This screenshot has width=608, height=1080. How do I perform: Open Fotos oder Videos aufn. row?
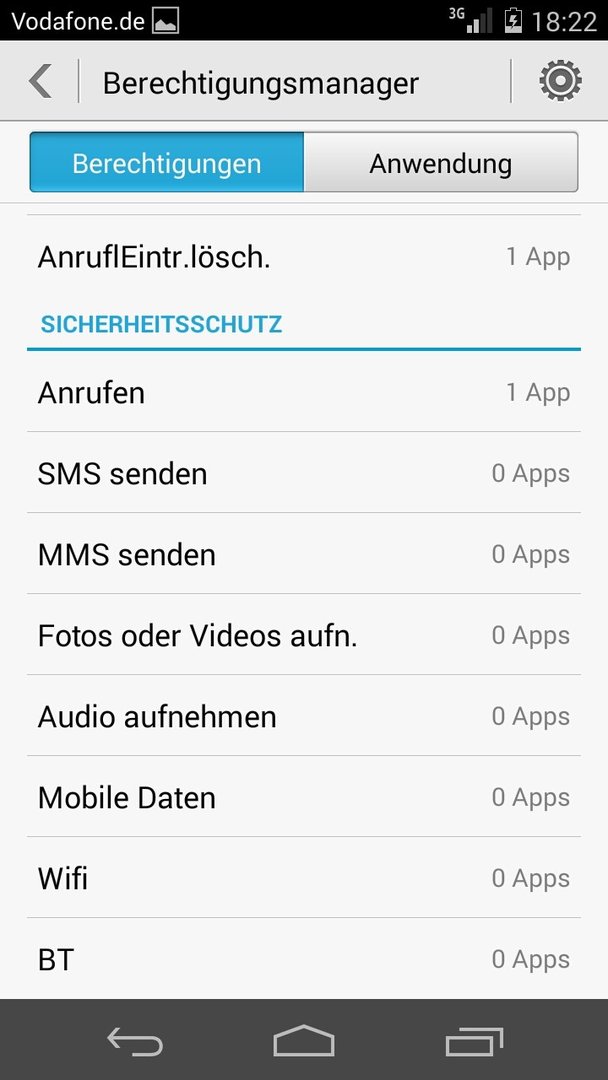point(304,635)
